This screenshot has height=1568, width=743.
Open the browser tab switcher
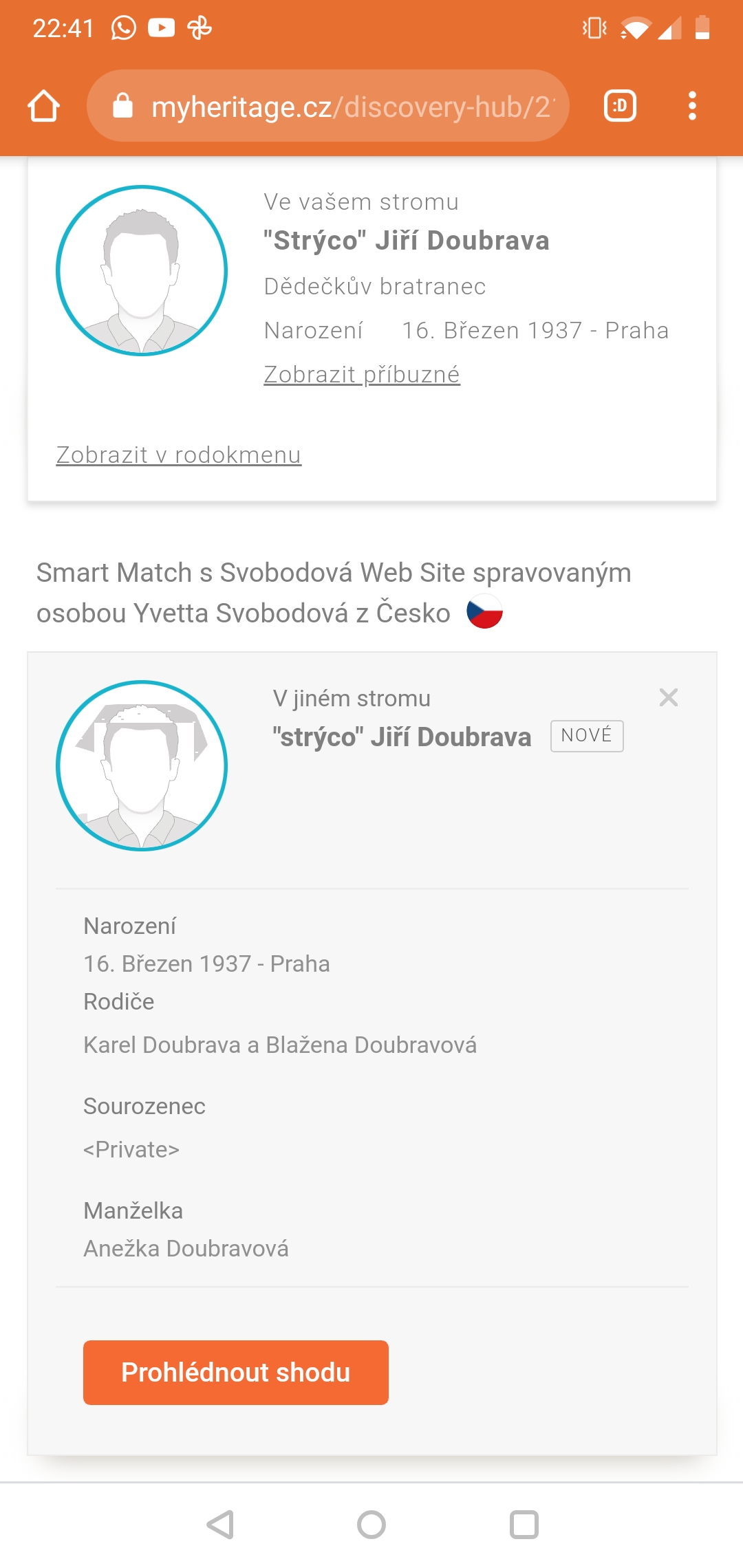tap(620, 107)
